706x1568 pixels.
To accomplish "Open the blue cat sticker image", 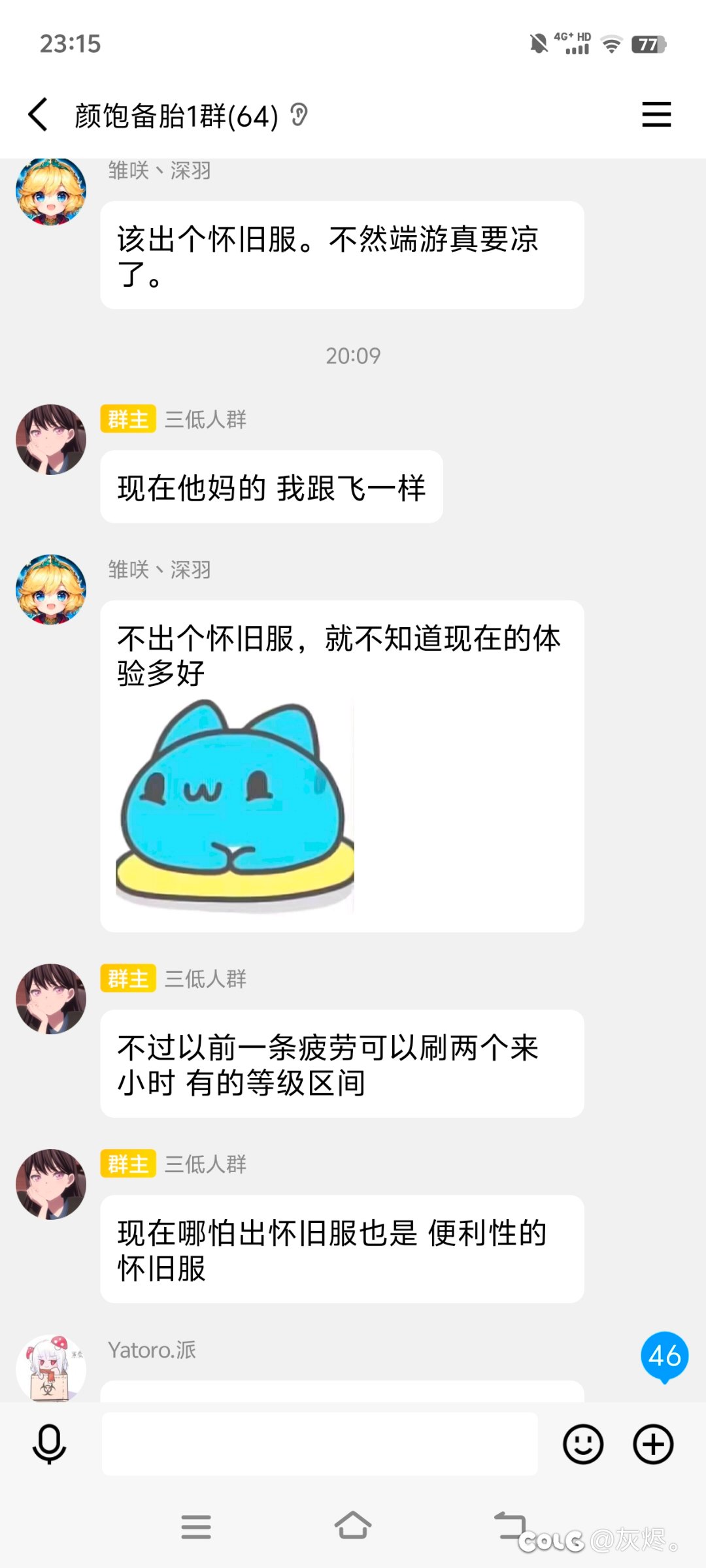I will 235,806.
